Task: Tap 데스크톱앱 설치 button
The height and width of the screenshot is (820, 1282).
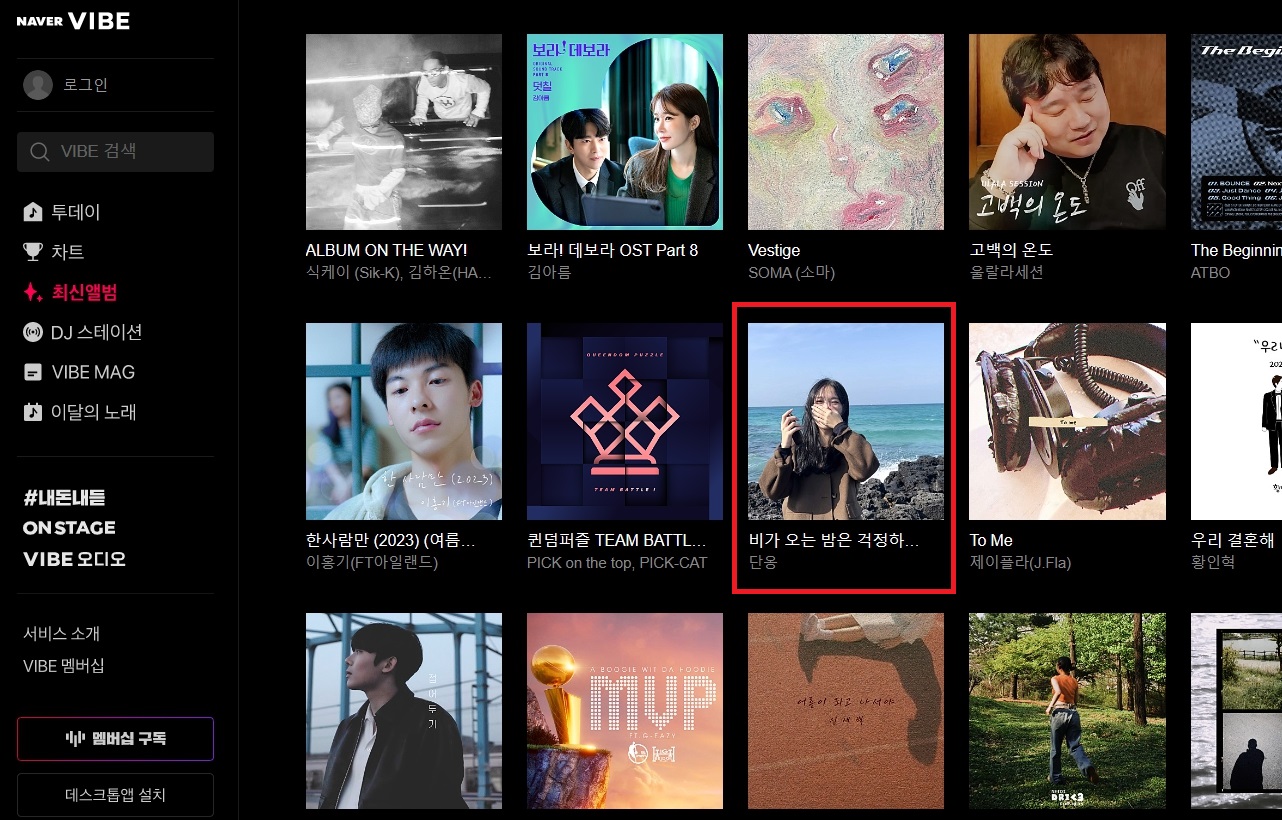Action: 115,795
